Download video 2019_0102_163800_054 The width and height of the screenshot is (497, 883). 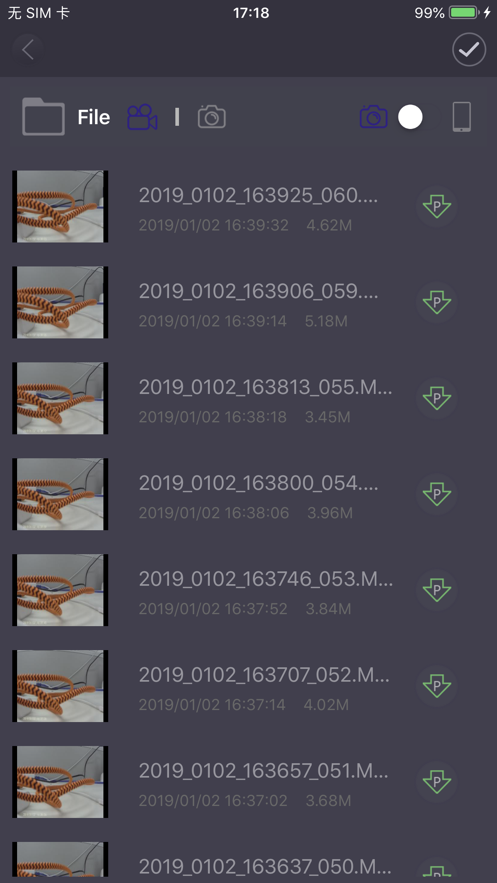click(x=437, y=494)
